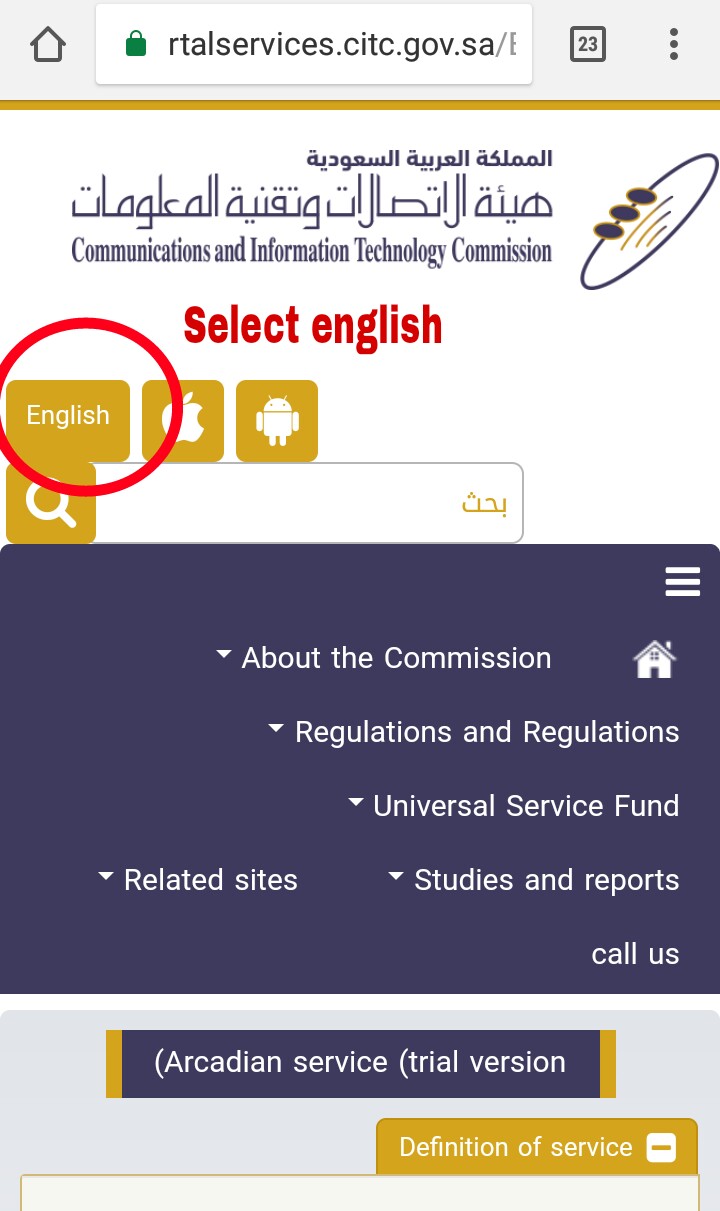Click the search magnifier icon
720x1211 pixels.
click(50, 503)
